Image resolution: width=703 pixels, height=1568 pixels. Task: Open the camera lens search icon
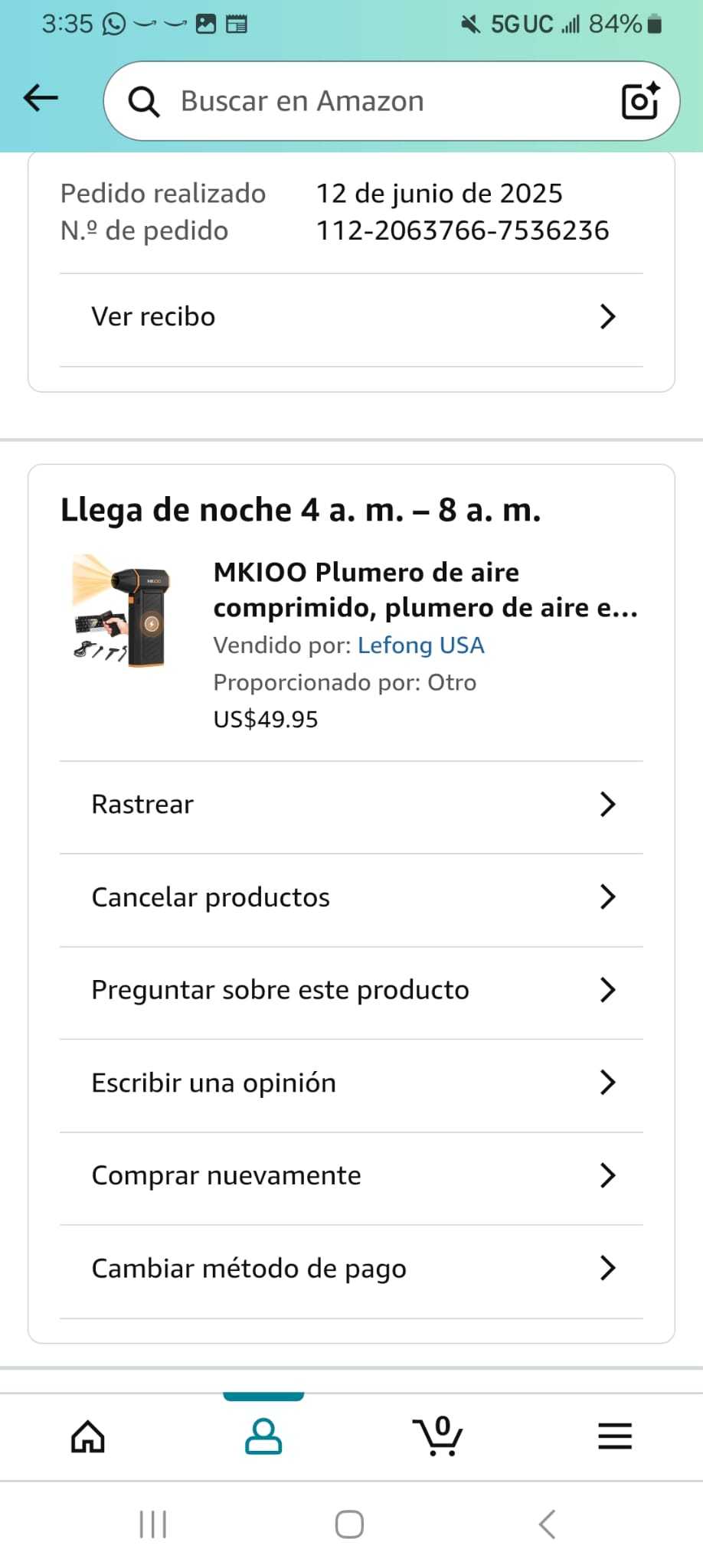(x=639, y=101)
